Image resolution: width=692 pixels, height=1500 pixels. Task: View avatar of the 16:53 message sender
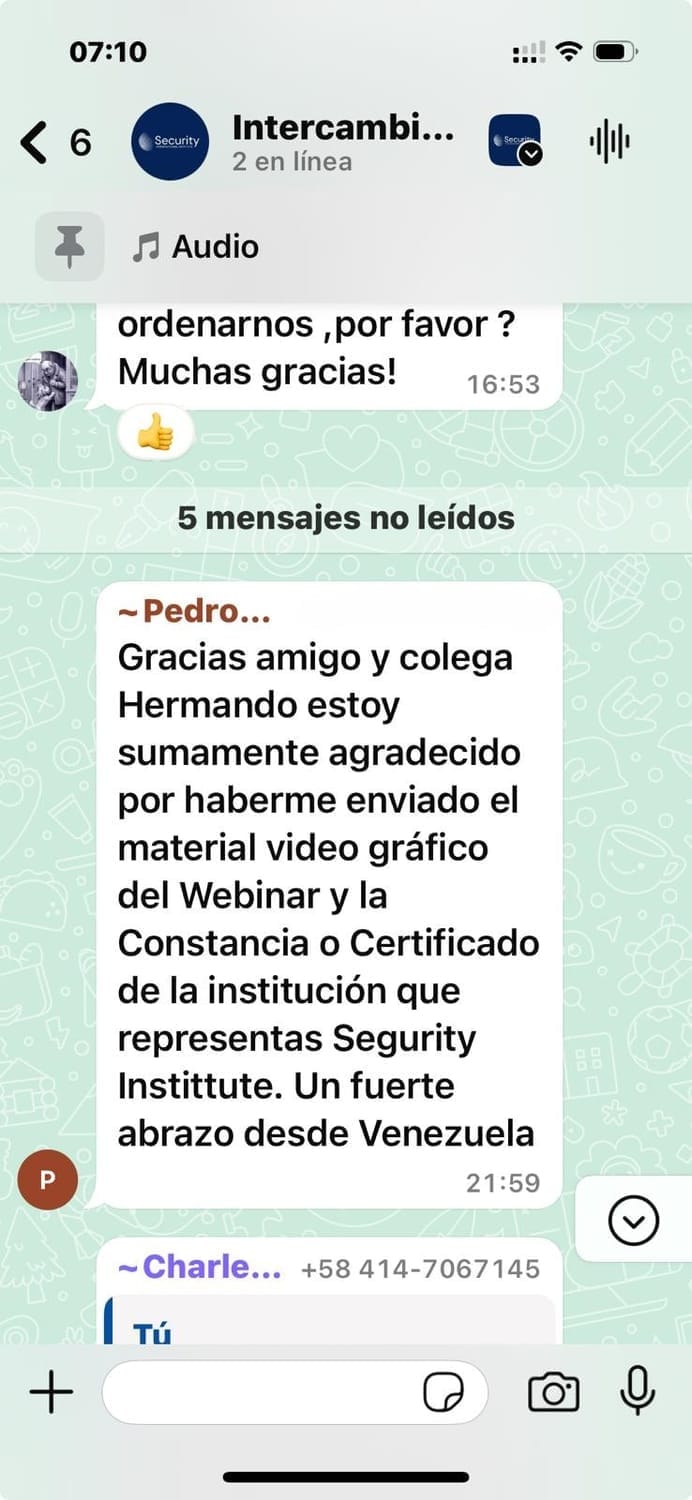pyautogui.click(x=47, y=381)
